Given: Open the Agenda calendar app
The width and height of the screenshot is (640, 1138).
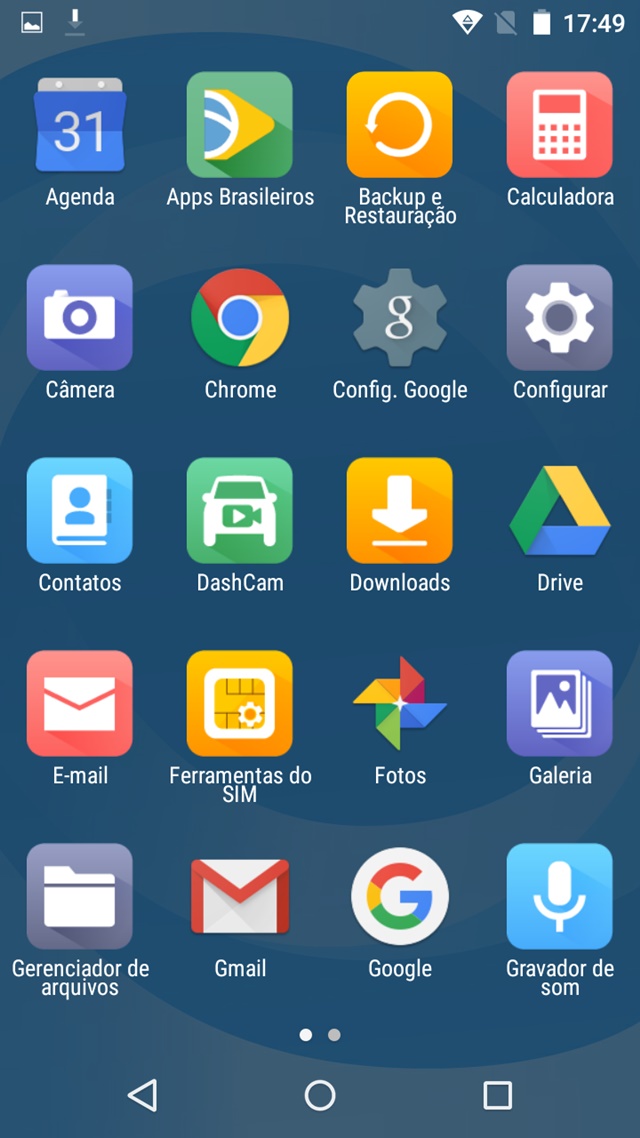Looking at the screenshot, I should point(80,125).
